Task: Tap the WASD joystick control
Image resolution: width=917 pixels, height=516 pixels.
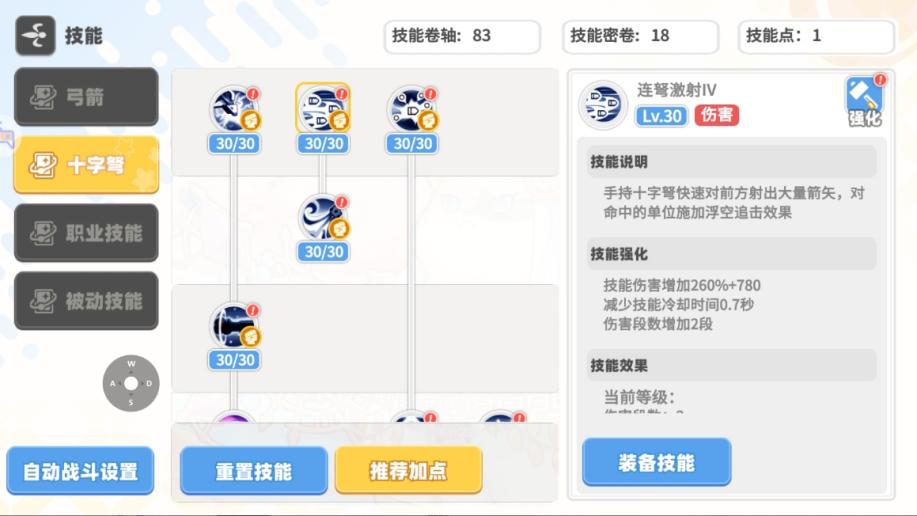Action: click(x=131, y=383)
